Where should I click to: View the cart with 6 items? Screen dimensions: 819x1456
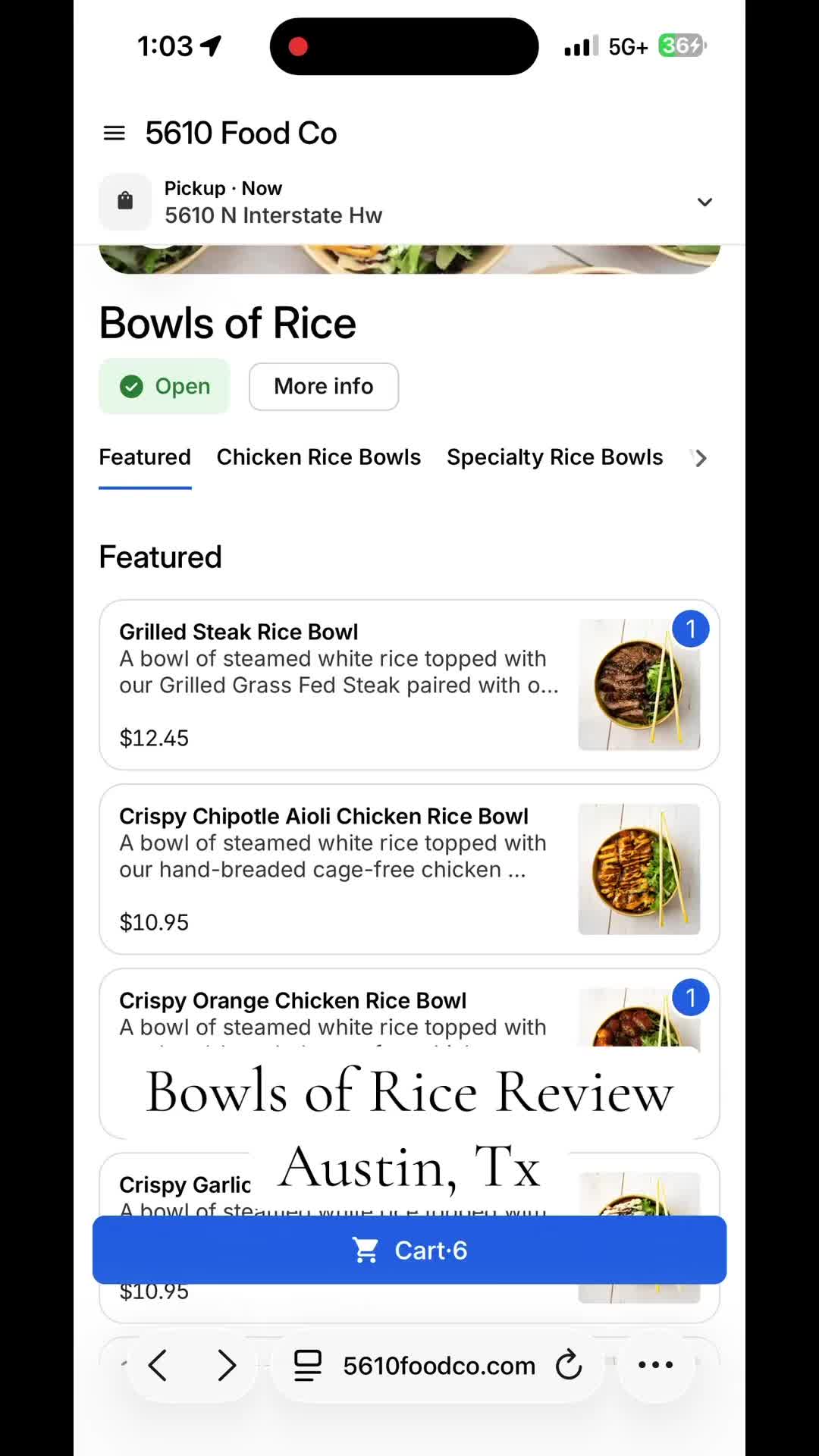point(409,1250)
